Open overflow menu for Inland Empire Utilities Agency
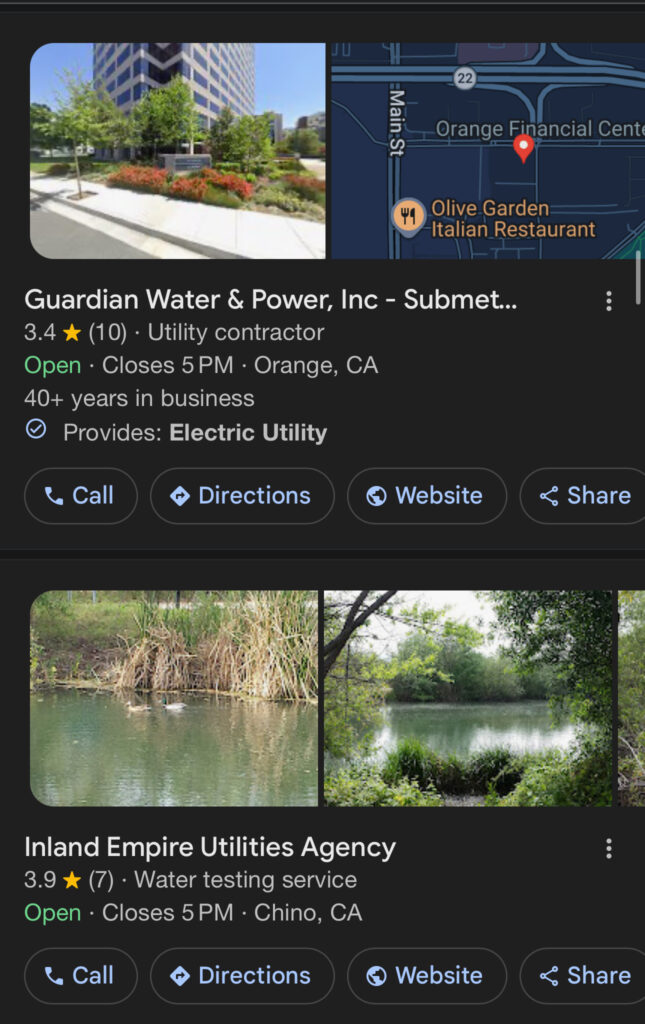645x1024 pixels. pos(609,849)
